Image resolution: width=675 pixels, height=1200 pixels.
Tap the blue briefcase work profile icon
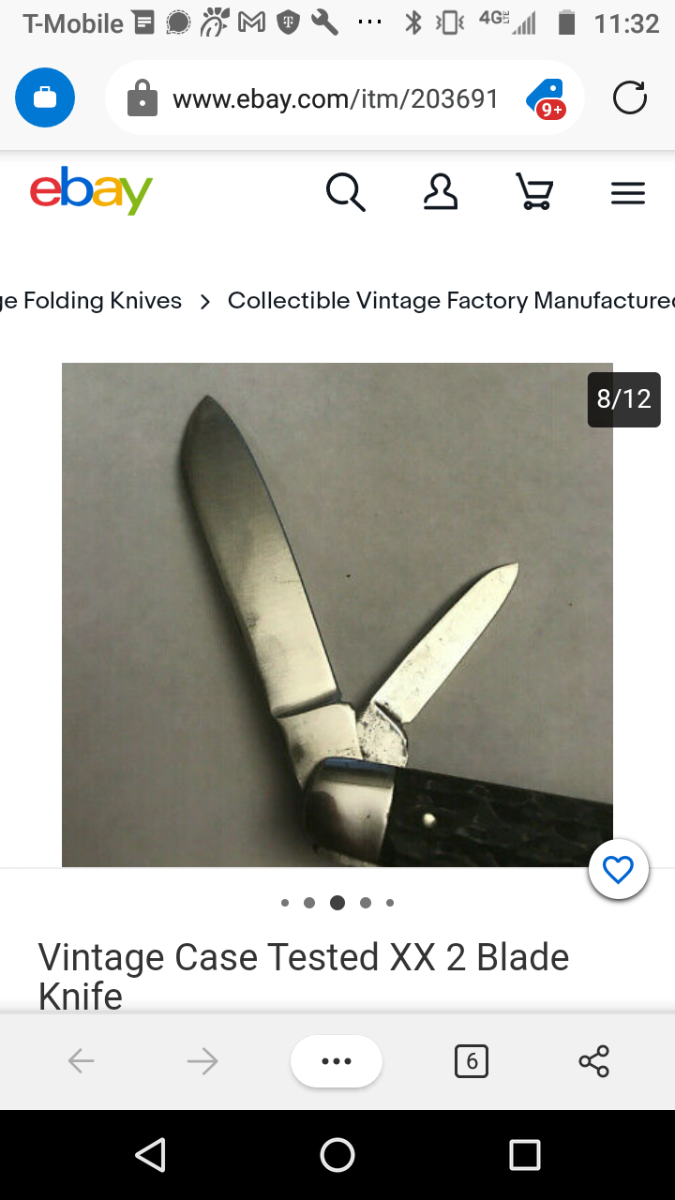point(45,98)
